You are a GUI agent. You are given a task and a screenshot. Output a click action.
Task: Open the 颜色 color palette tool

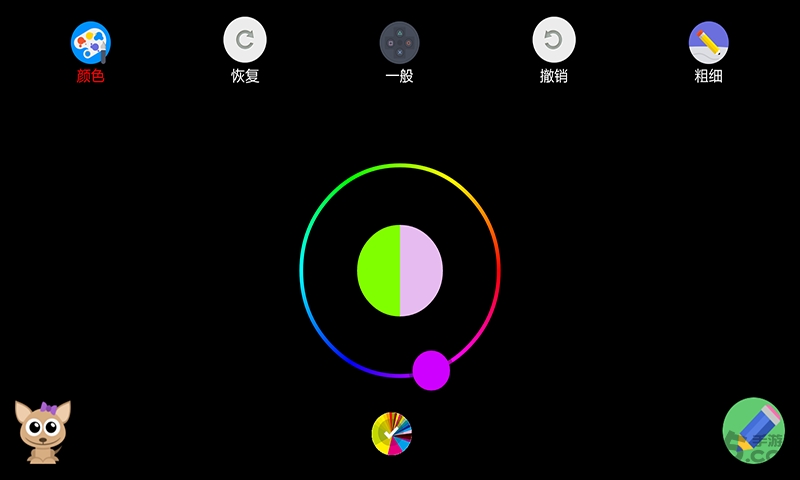point(91,43)
